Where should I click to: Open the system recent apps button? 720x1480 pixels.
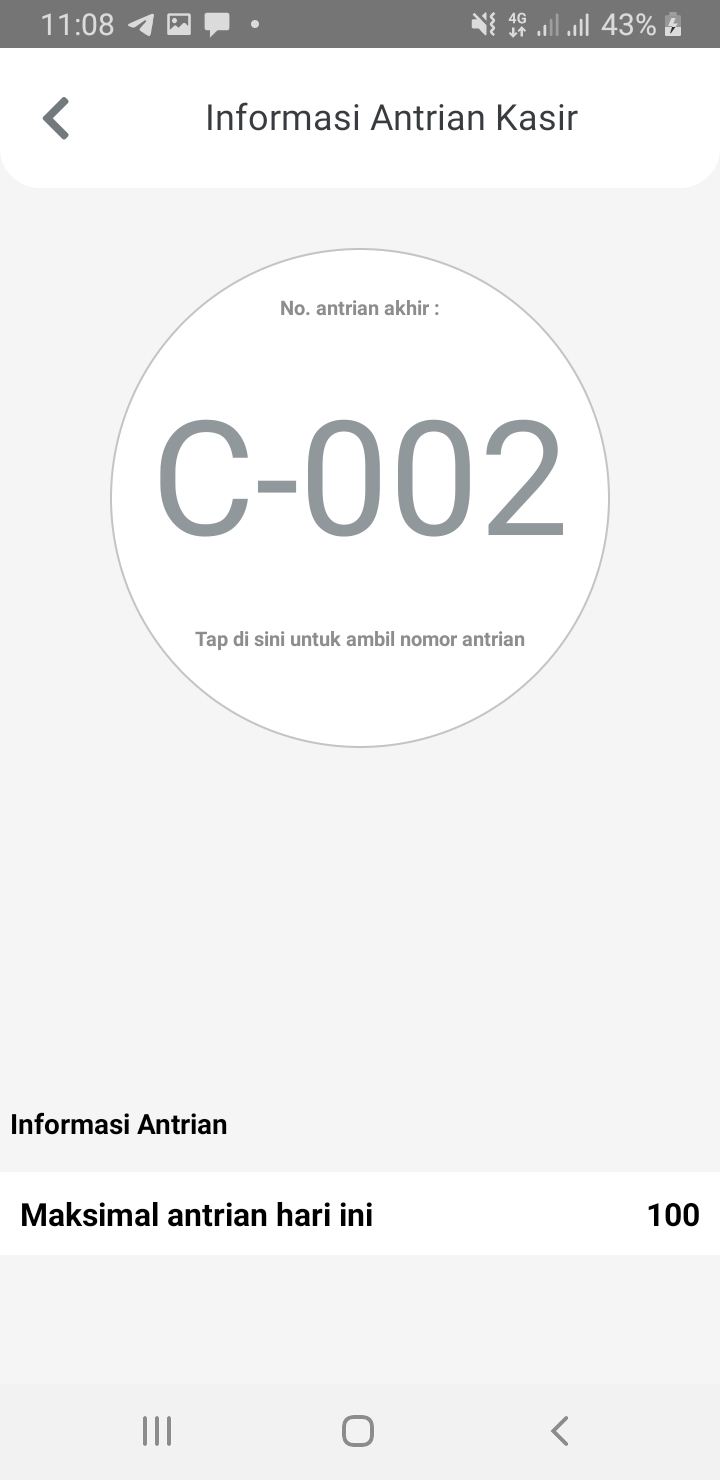point(157,1431)
